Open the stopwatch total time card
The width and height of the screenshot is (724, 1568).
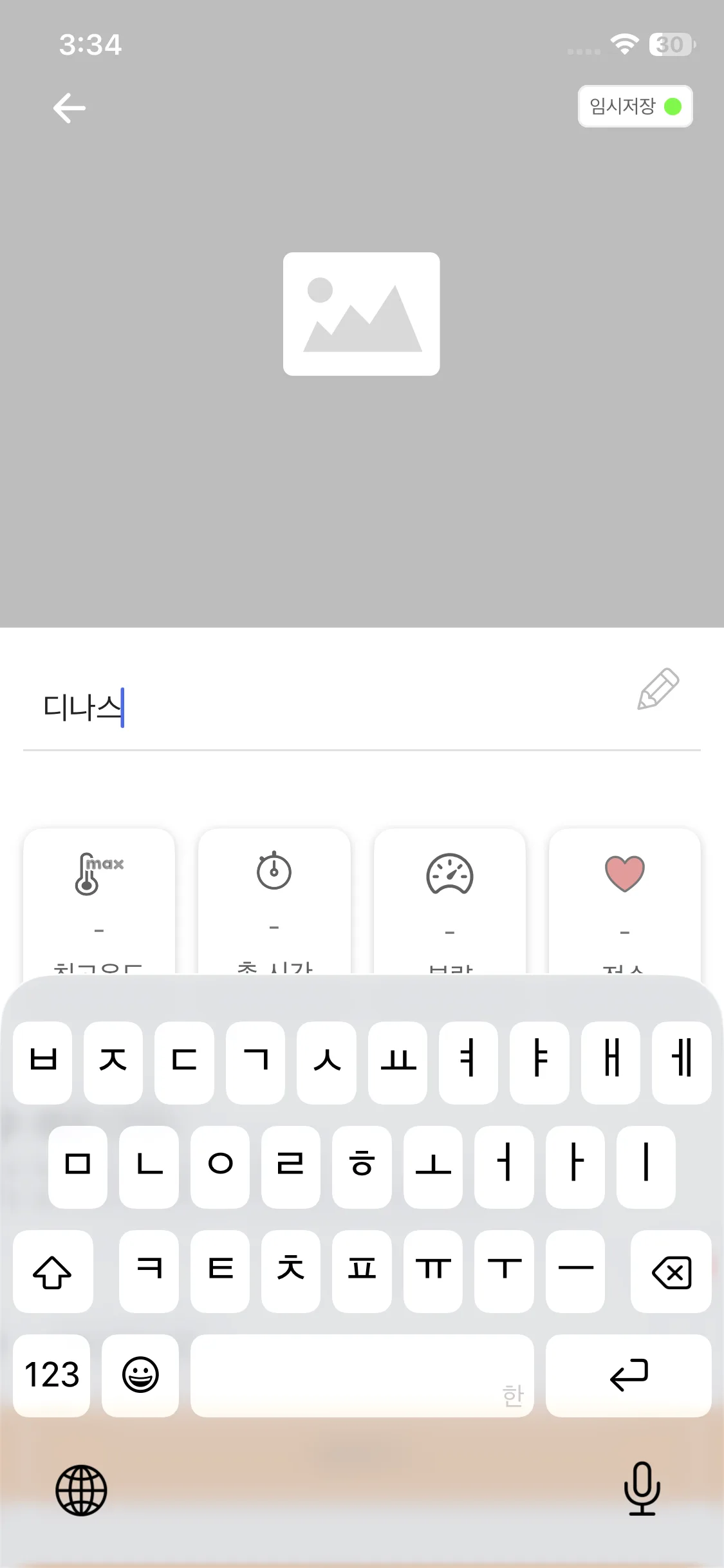[x=274, y=901]
